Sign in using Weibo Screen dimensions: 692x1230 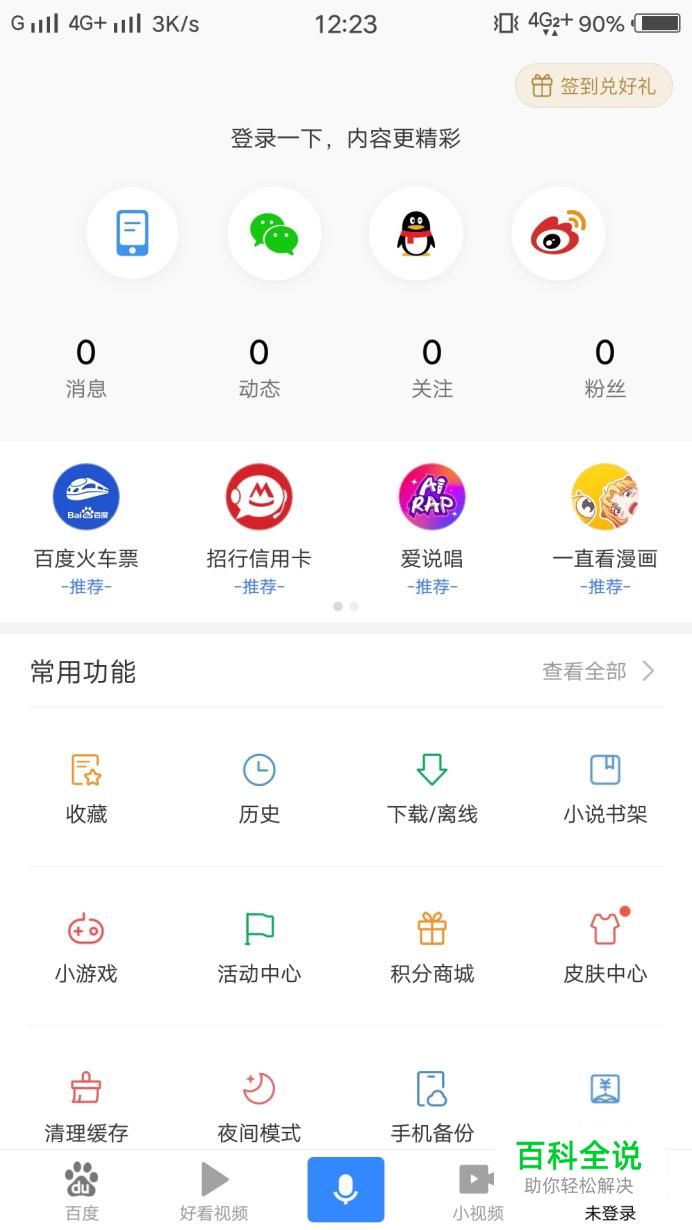pyautogui.click(x=558, y=233)
